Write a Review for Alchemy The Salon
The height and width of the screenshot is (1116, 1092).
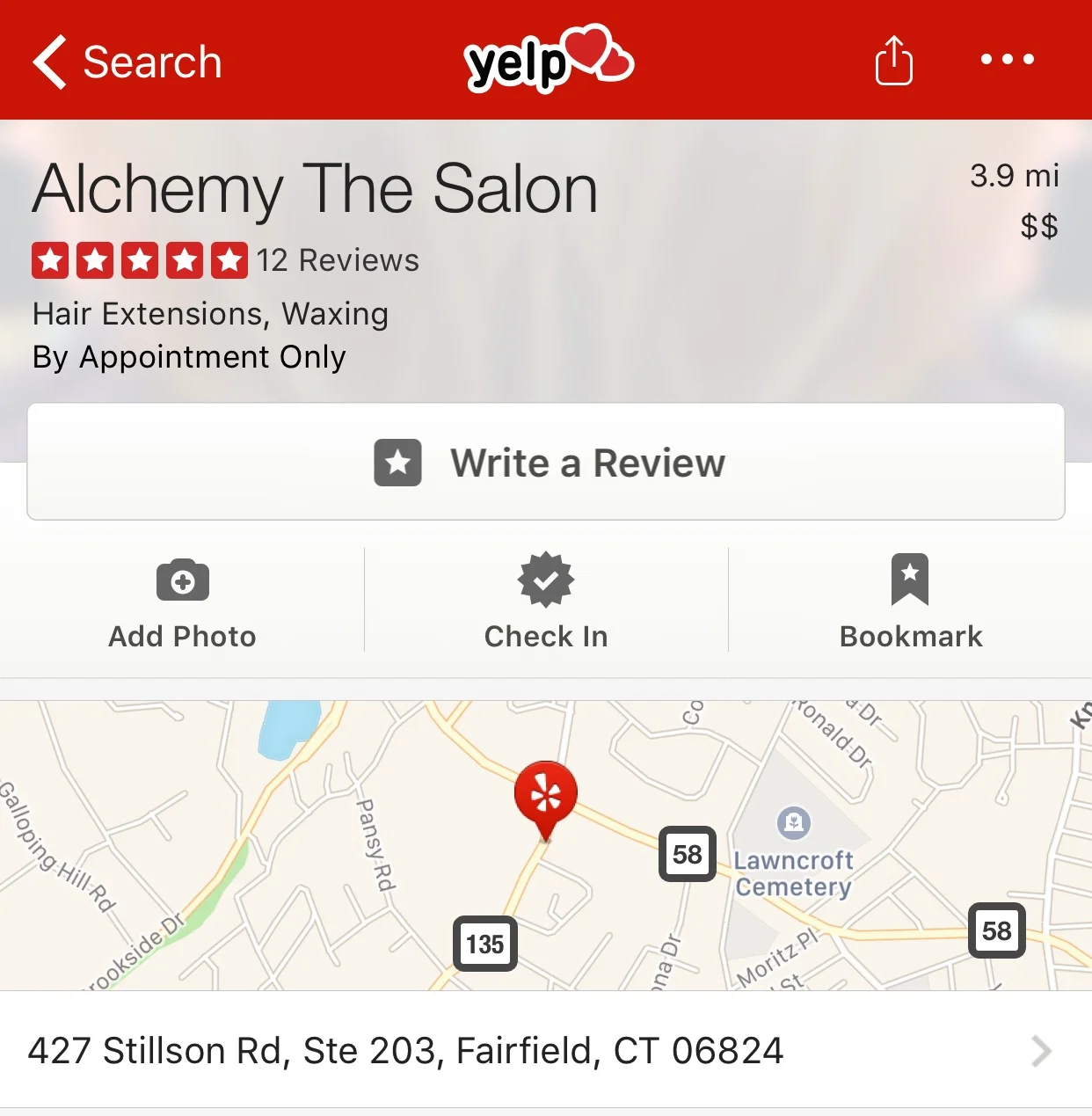[546, 462]
